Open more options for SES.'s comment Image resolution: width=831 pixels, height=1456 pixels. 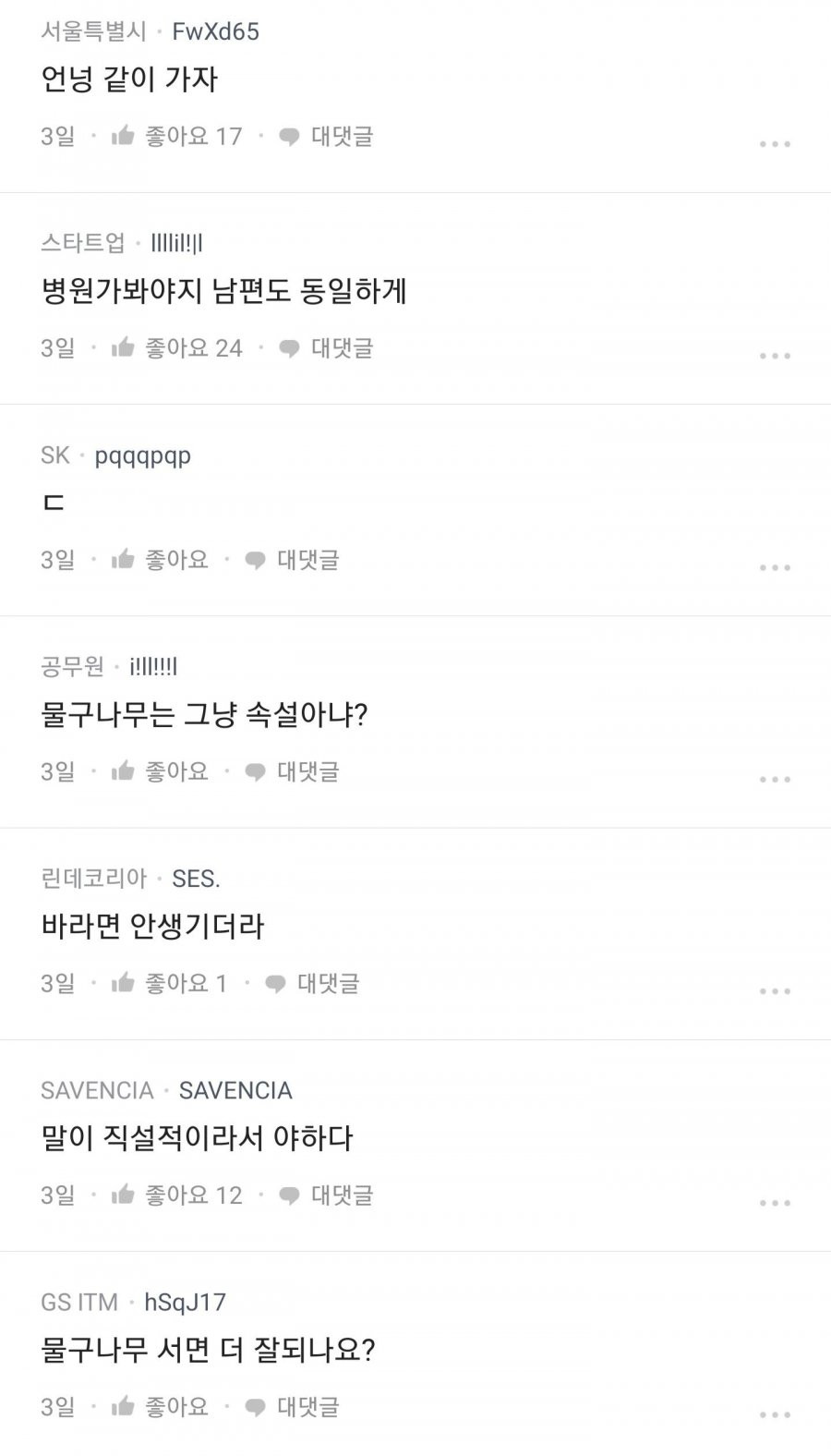pos(774,990)
